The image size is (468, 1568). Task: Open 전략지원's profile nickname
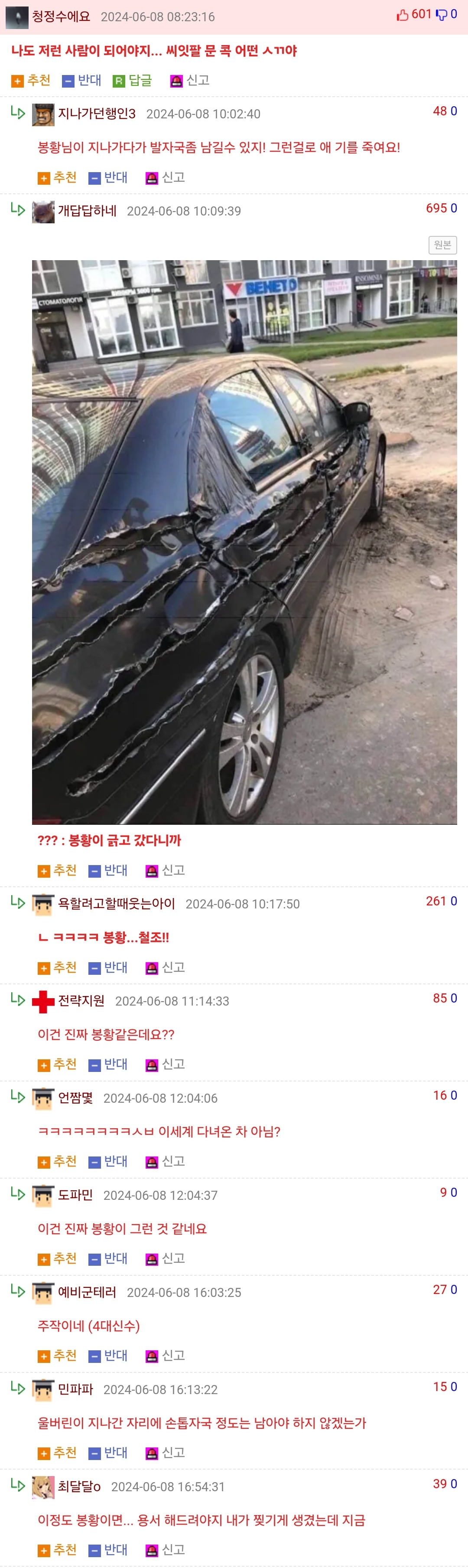(x=81, y=1001)
